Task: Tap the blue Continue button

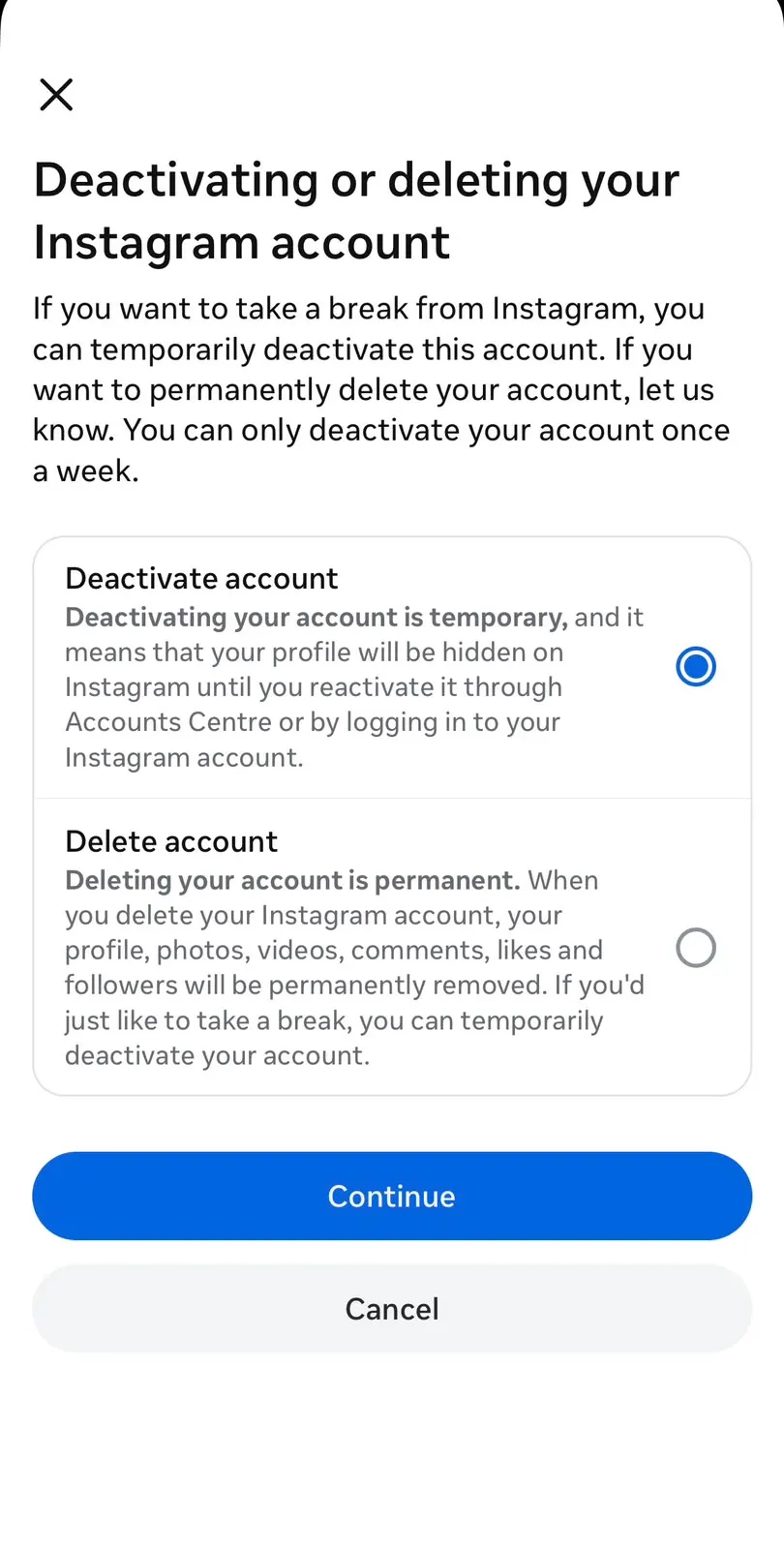Action: tap(392, 1196)
